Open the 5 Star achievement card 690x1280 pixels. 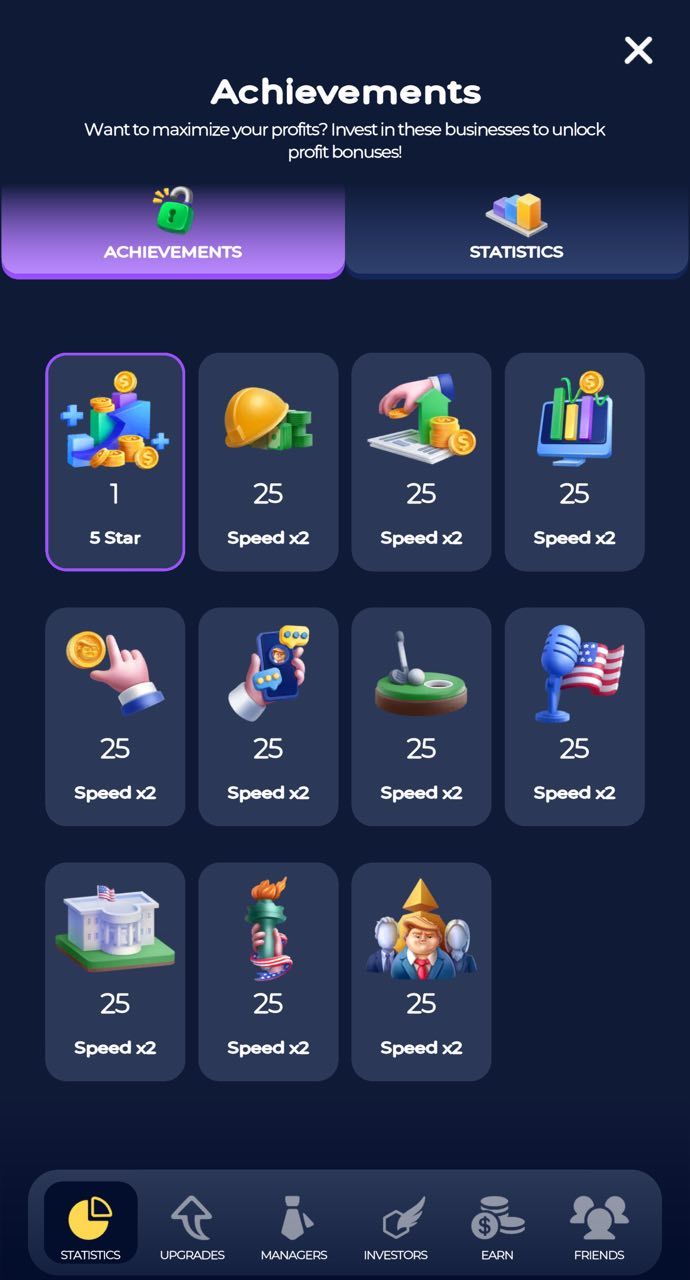(x=115, y=461)
